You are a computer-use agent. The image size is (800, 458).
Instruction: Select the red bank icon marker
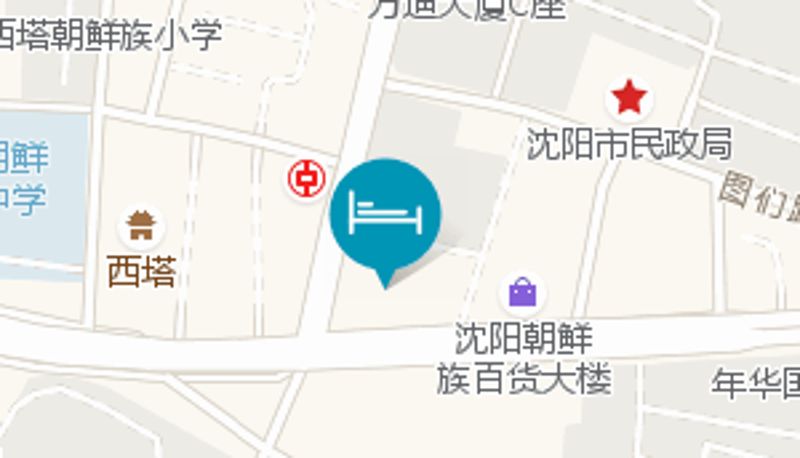[308, 180]
